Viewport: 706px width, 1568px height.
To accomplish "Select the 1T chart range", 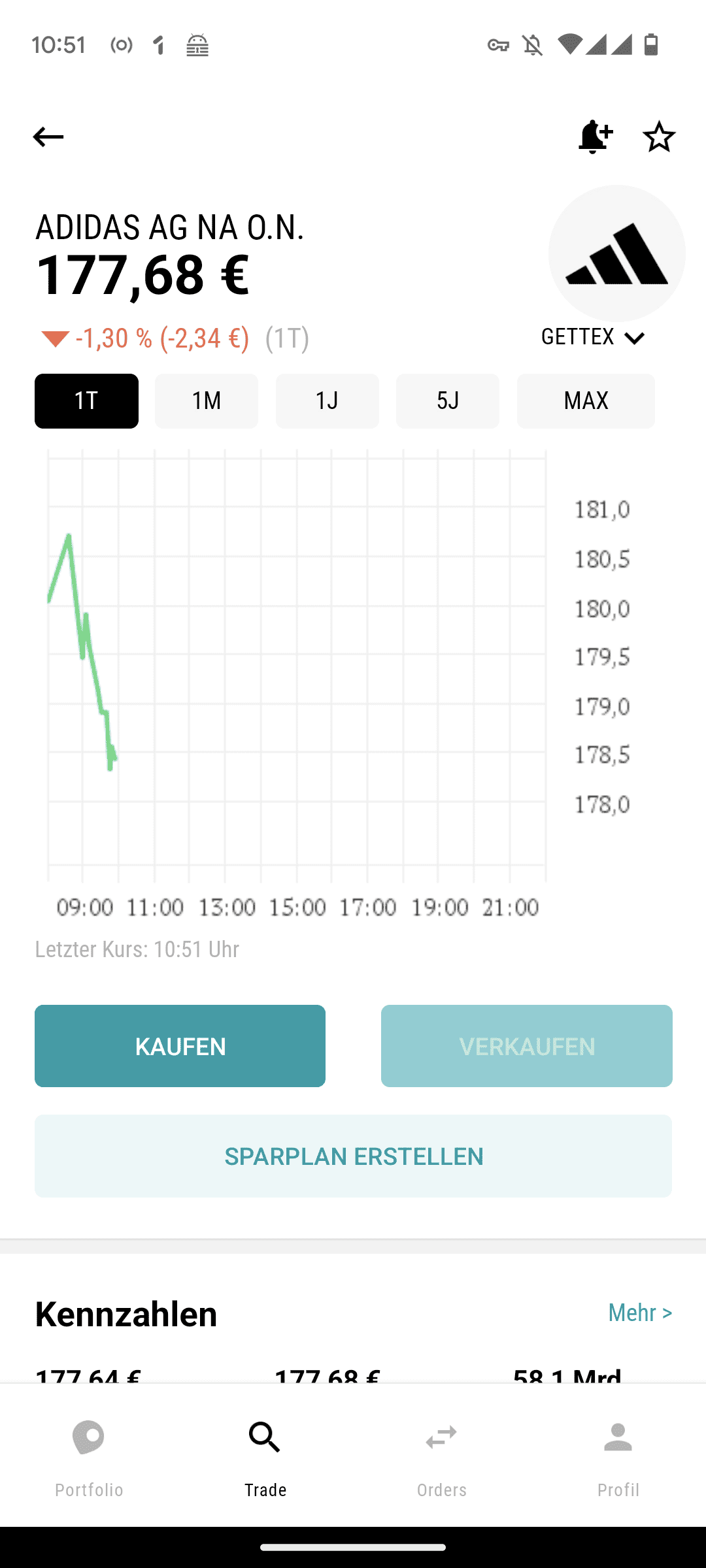I will [x=86, y=401].
